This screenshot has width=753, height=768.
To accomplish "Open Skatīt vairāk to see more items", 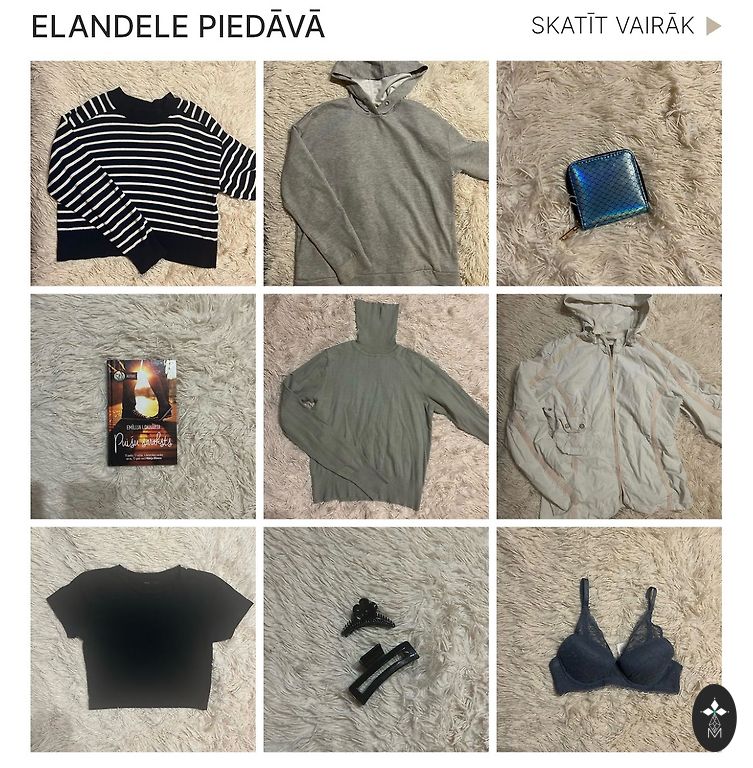I will point(625,26).
